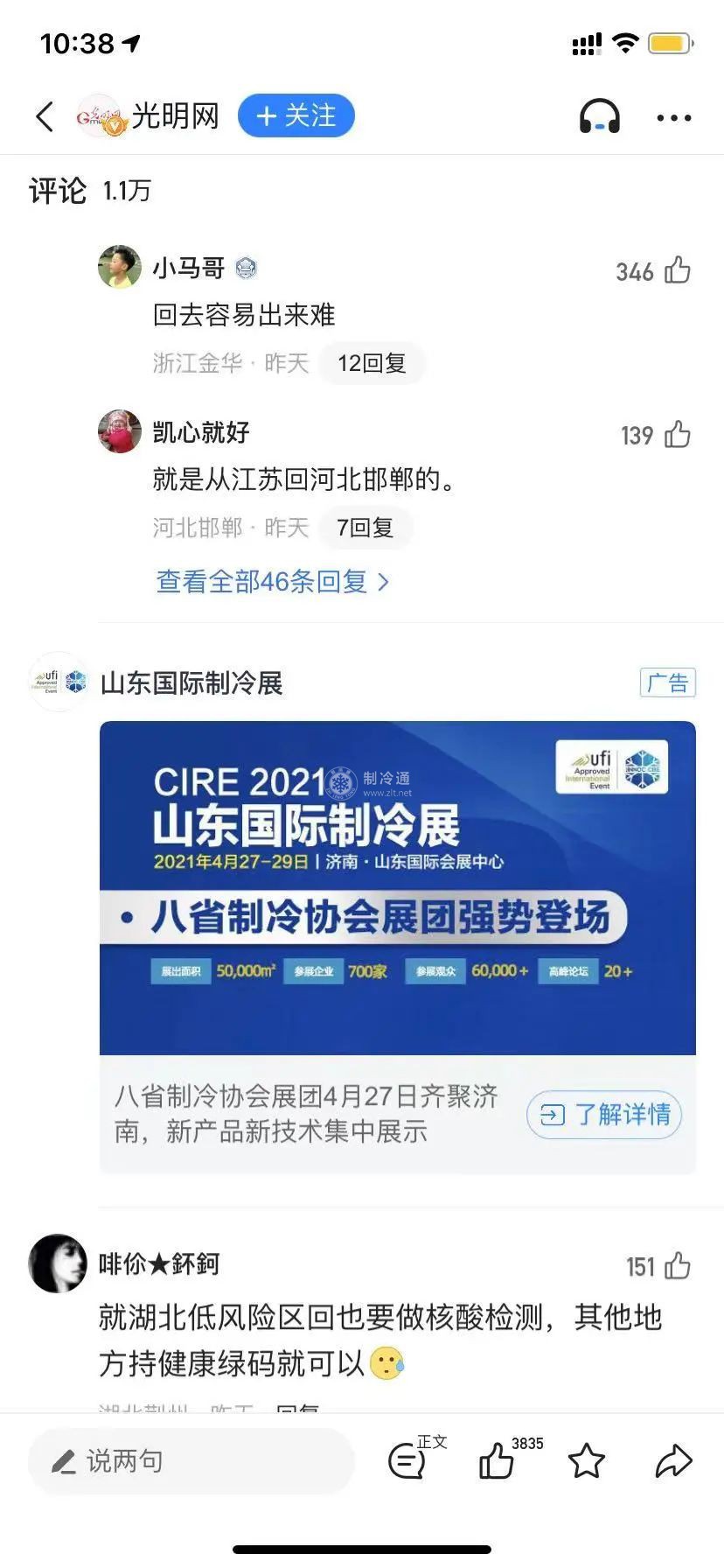Screen dimensions: 724x1568
Task: Open the headphone listen icon
Action: pyautogui.click(x=599, y=116)
